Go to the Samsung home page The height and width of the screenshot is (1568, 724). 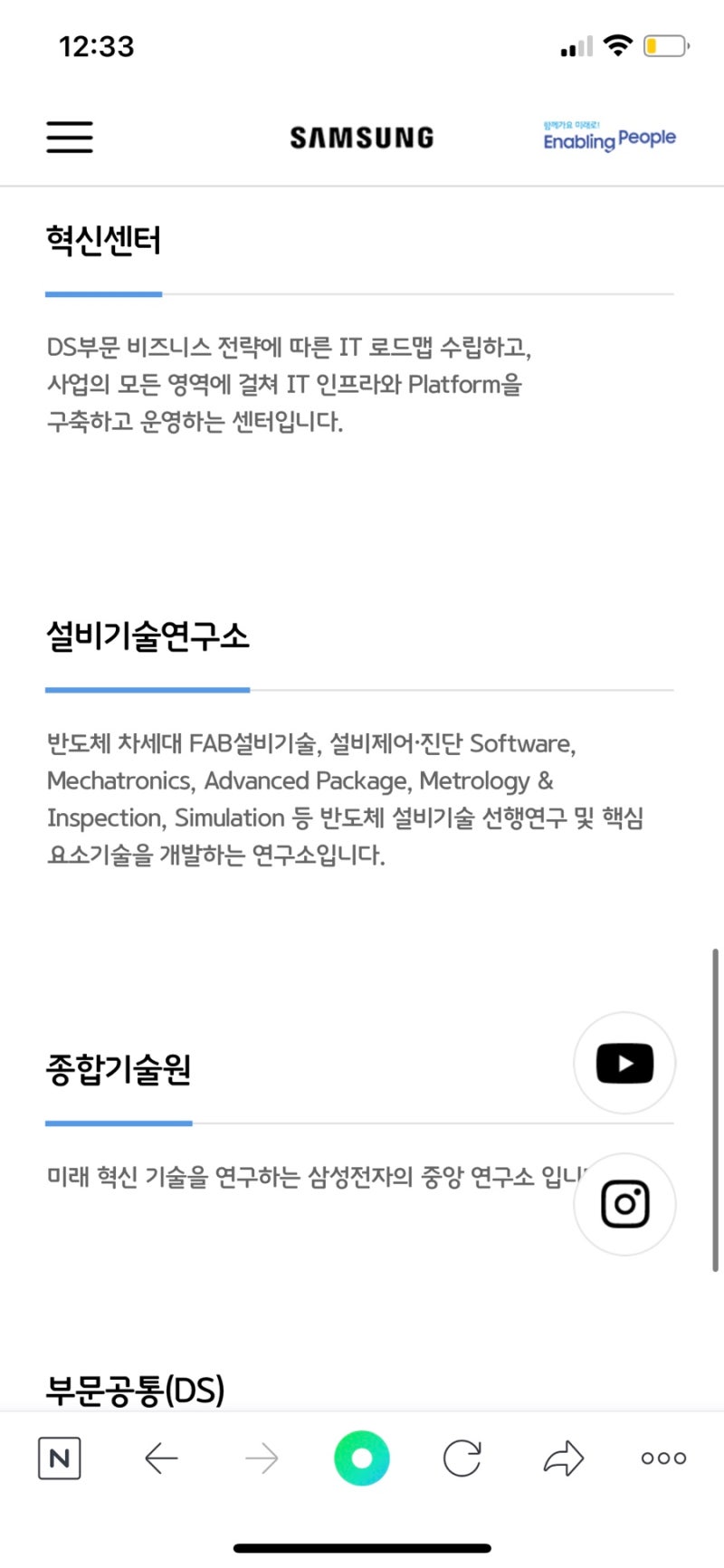[x=361, y=138]
